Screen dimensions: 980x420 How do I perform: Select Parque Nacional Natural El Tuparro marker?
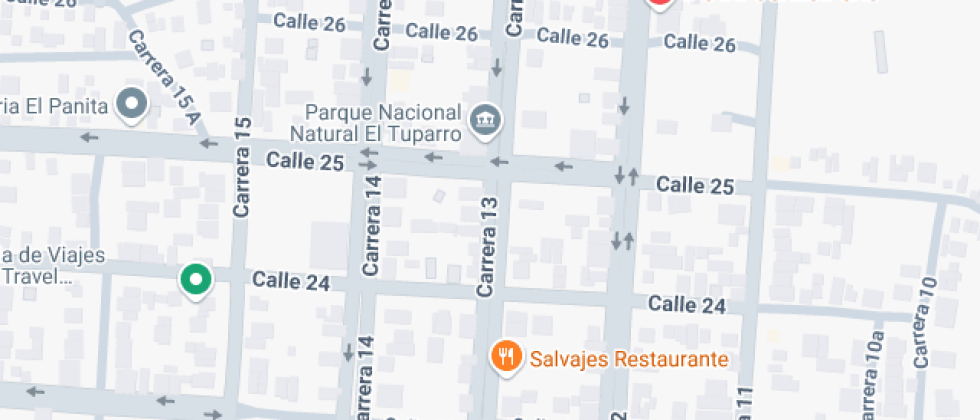(487, 121)
